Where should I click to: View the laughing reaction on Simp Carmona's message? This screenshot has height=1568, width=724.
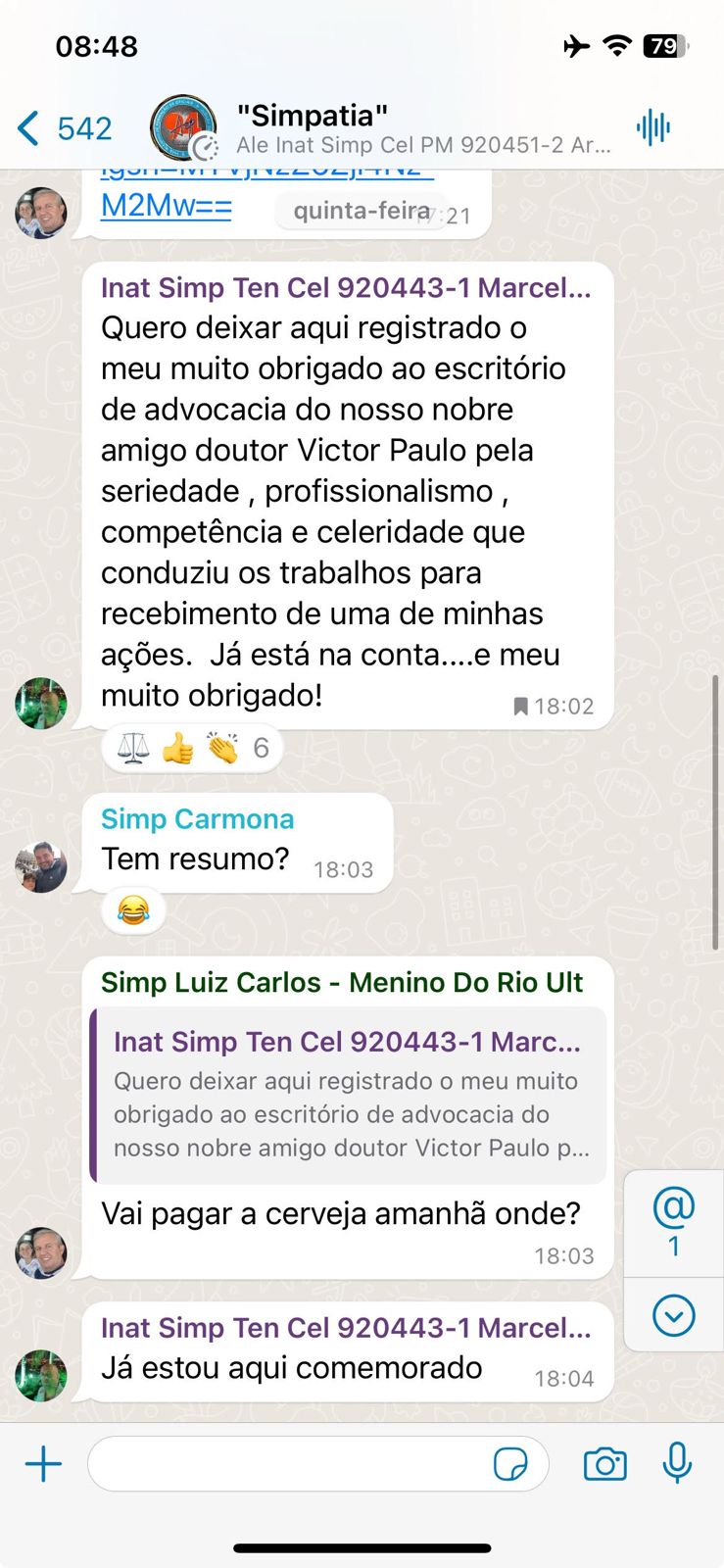click(133, 911)
